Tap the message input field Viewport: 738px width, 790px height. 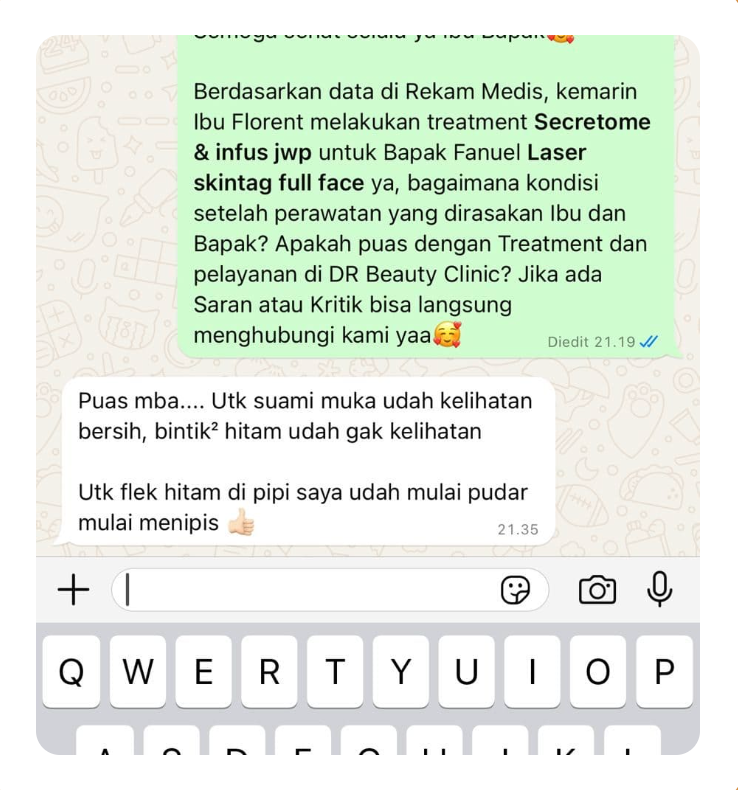point(310,590)
